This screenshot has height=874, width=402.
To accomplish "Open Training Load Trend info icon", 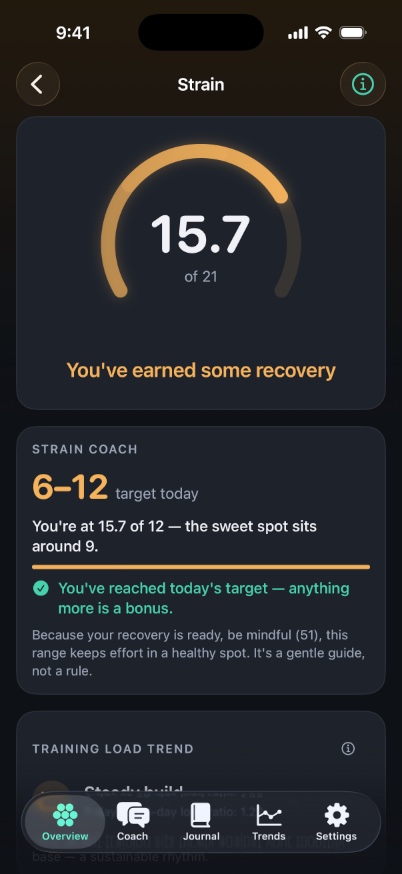I will click(x=348, y=749).
